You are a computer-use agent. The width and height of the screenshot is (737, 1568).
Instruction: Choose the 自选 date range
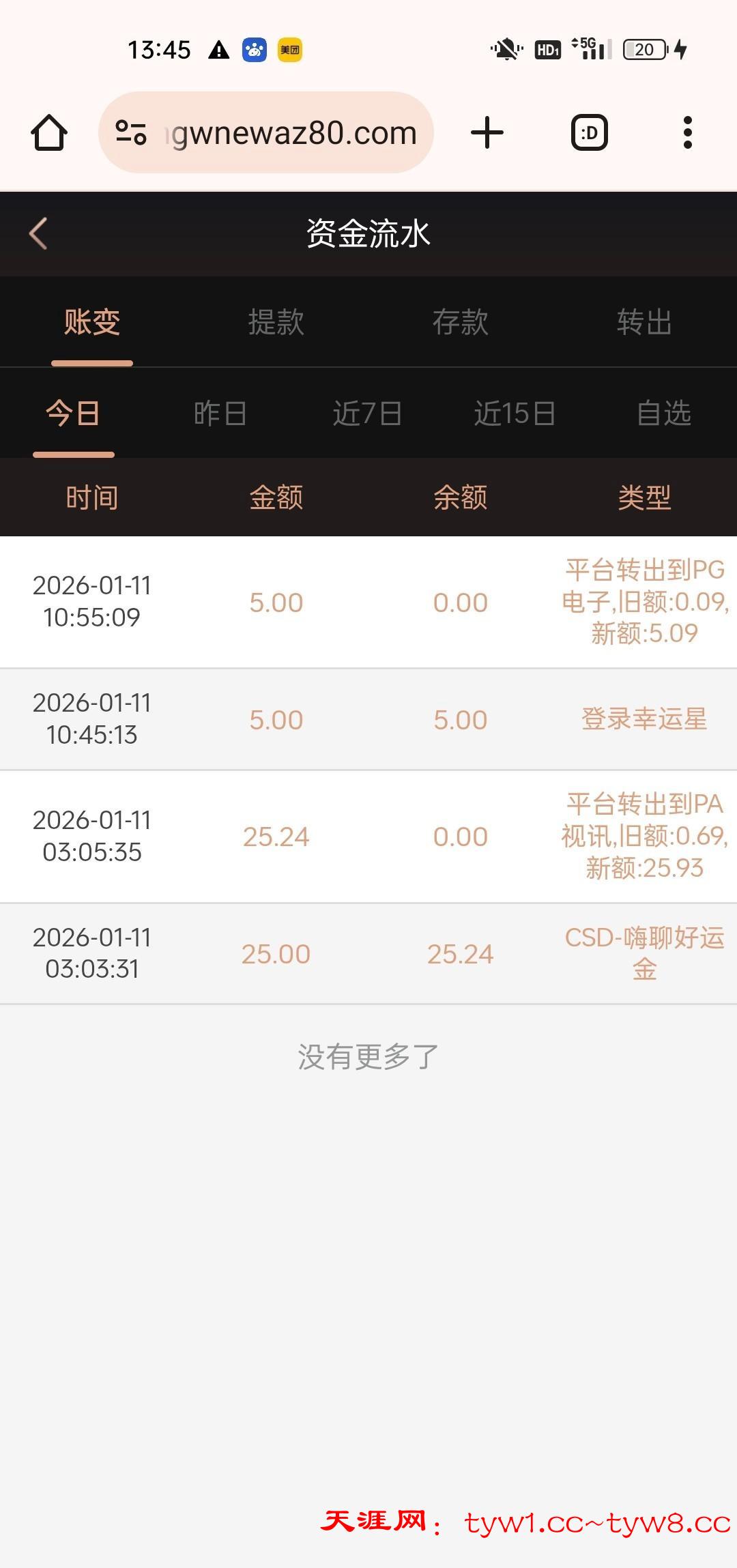tap(663, 413)
